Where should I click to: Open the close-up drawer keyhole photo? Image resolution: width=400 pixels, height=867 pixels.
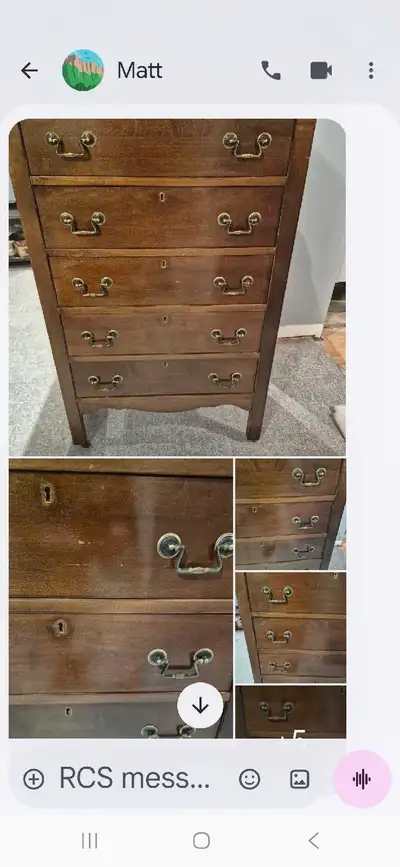pyautogui.click(x=121, y=598)
